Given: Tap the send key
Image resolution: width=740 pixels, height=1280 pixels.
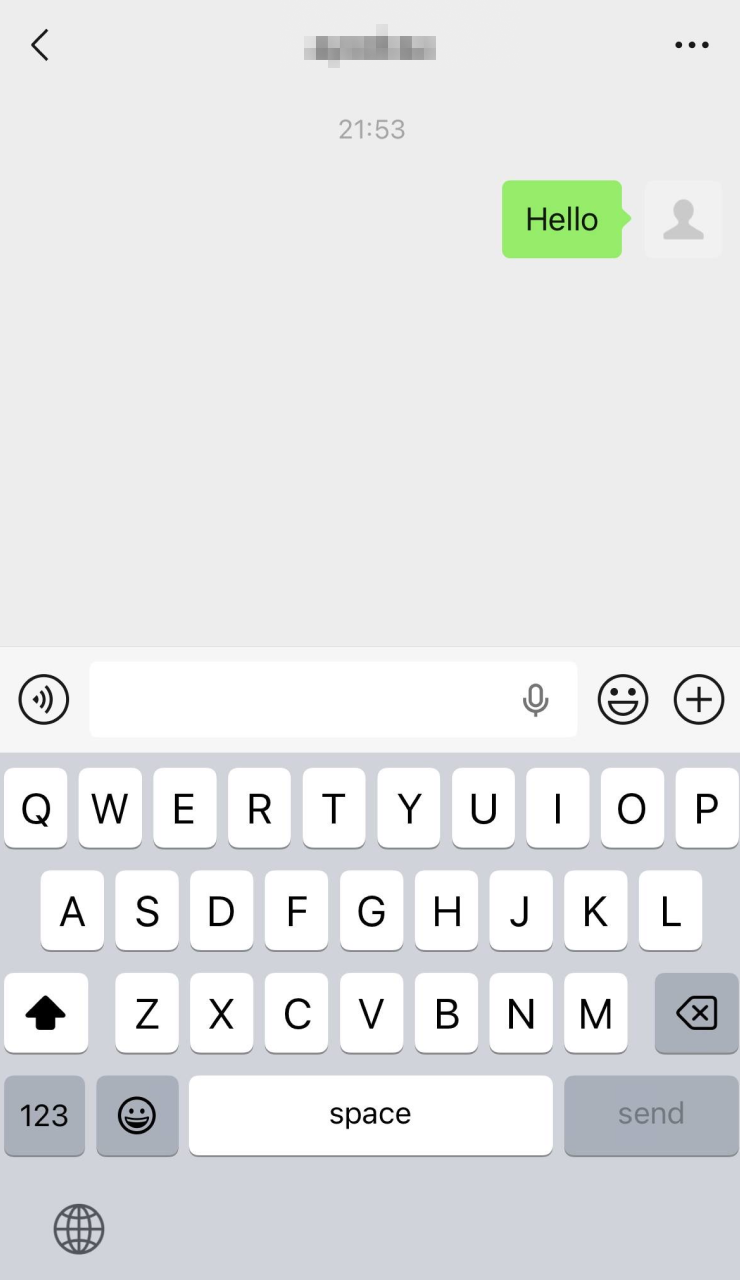Looking at the screenshot, I should coord(651,1115).
